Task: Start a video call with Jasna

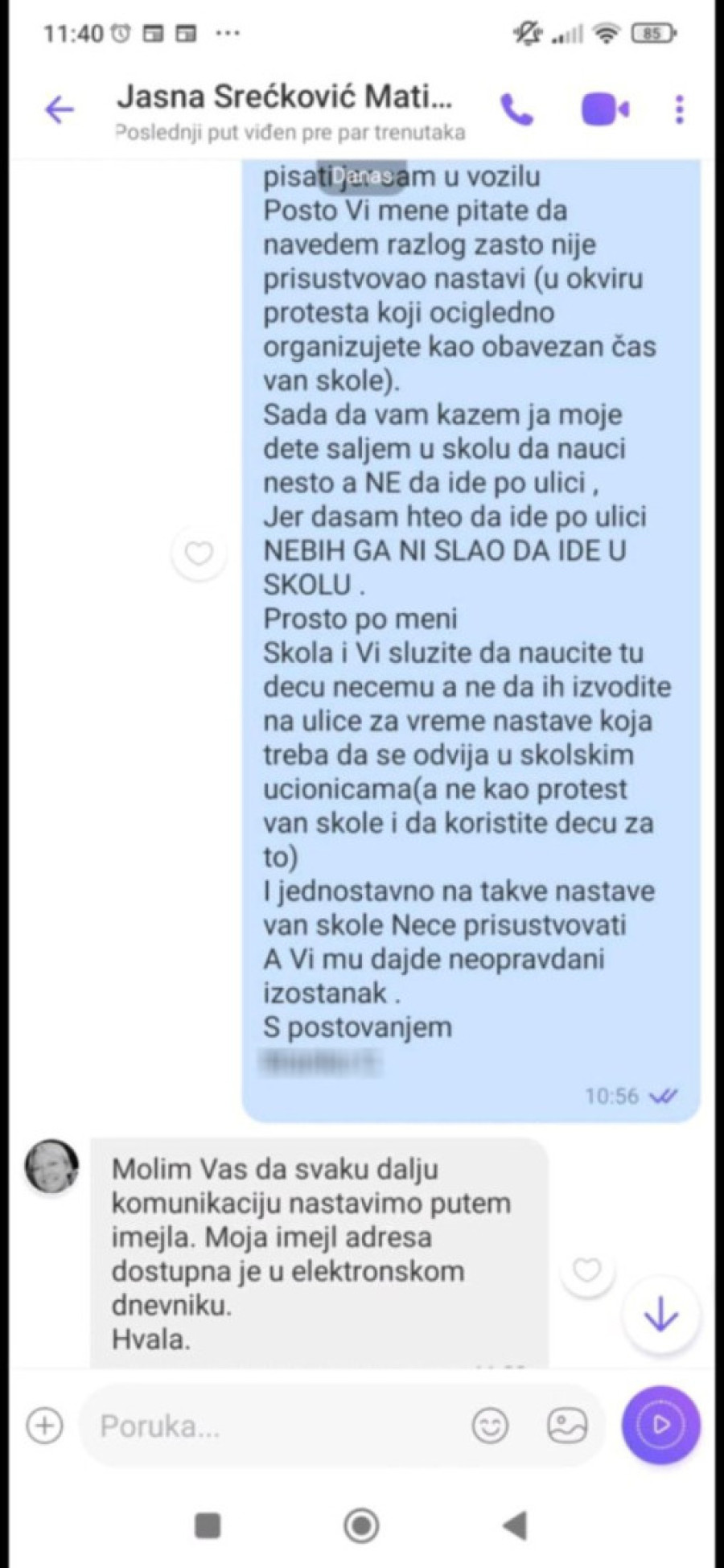Action: pos(605,109)
